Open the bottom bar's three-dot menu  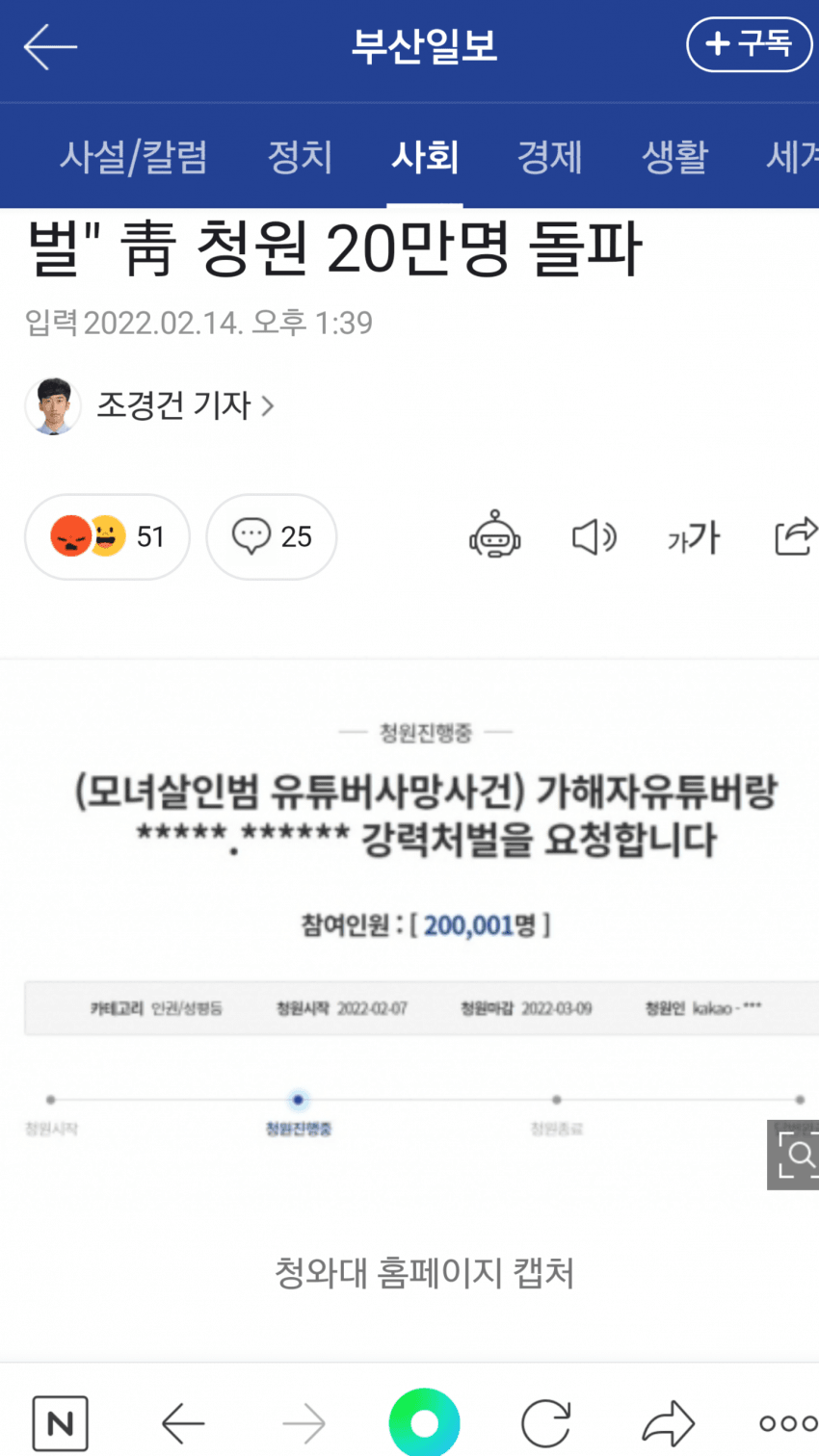pyautogui.click(x=788, y=1422)
